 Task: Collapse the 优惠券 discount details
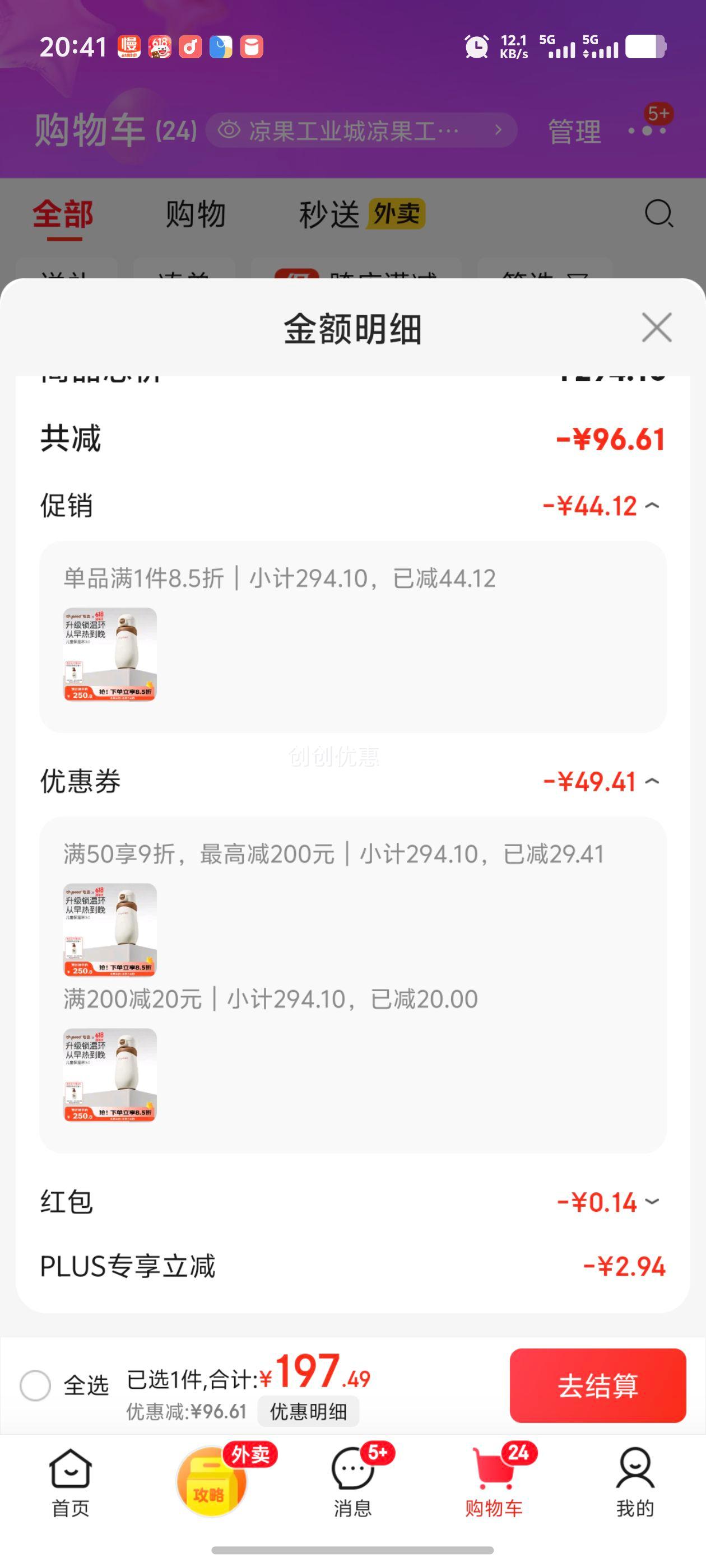click(x=652, y=781)
